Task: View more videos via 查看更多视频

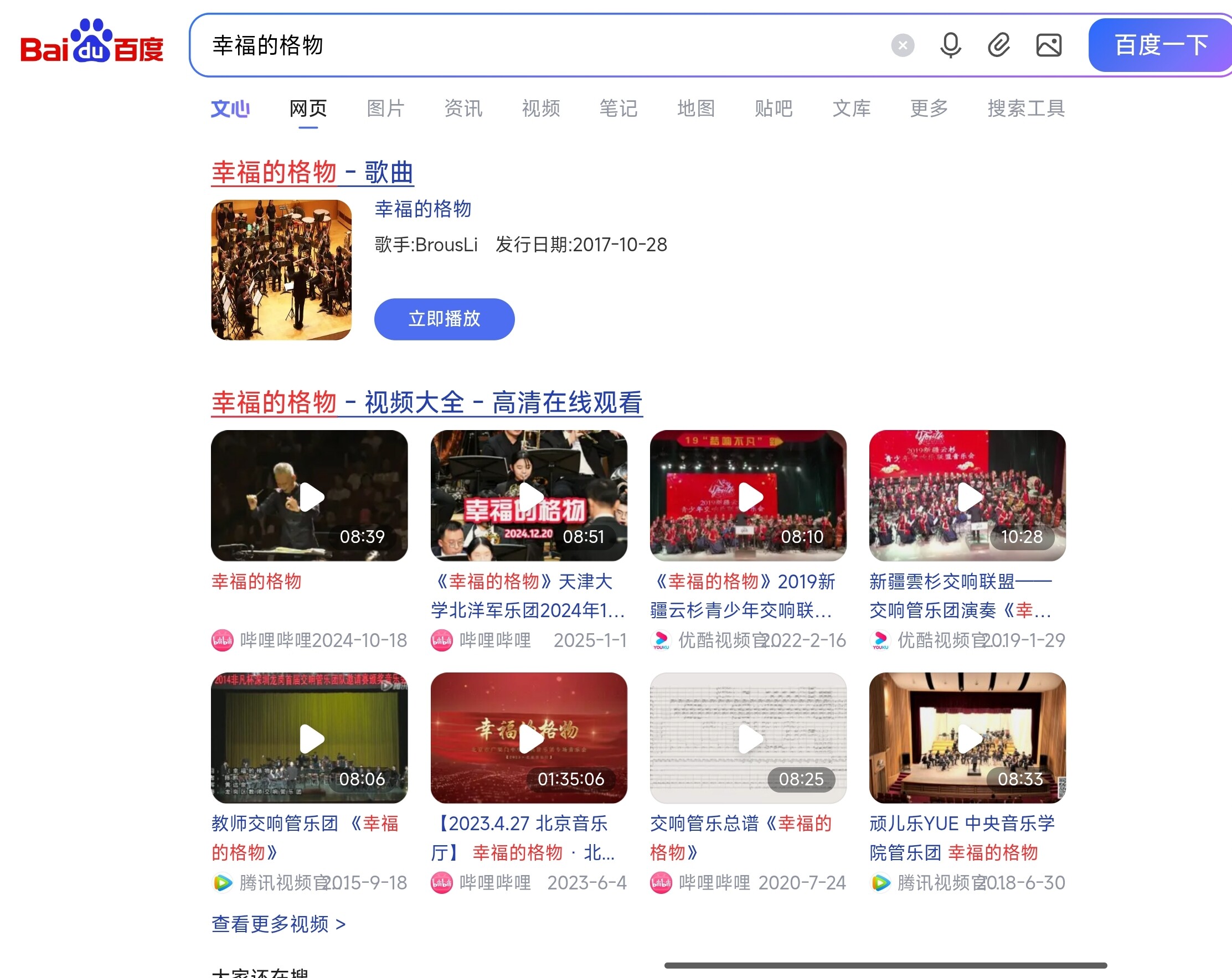Action: coord(279,924)
